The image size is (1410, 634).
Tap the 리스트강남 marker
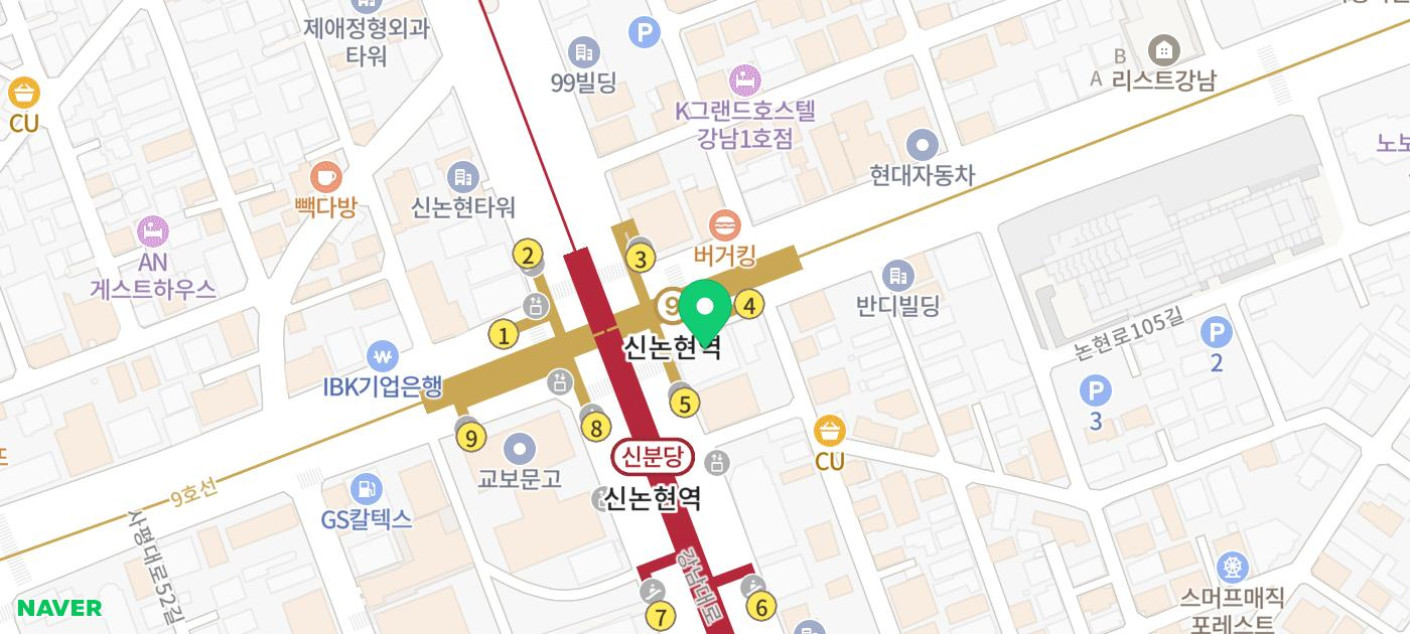pos(1163,50)
